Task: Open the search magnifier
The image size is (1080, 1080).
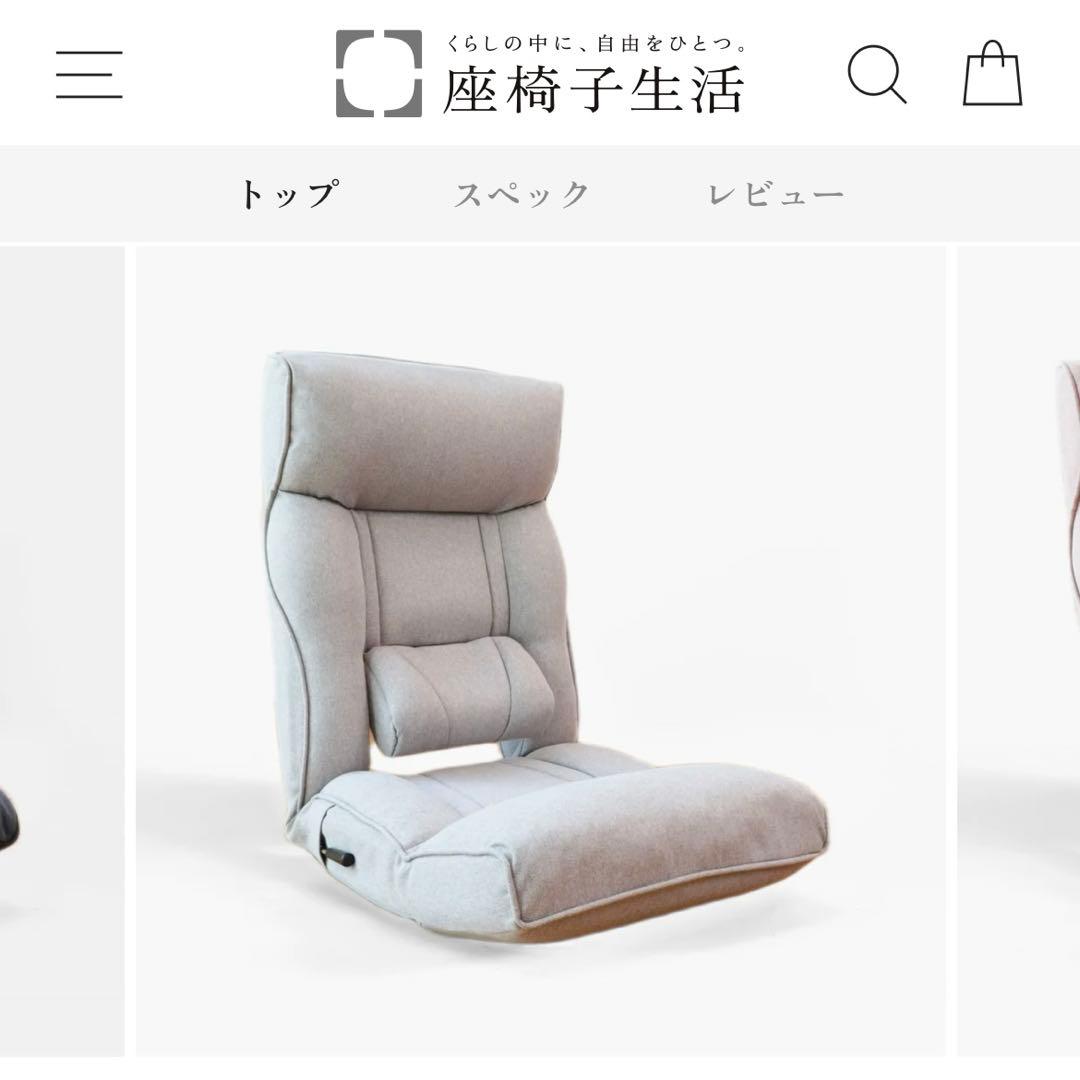Action: [x=877, y=74]
